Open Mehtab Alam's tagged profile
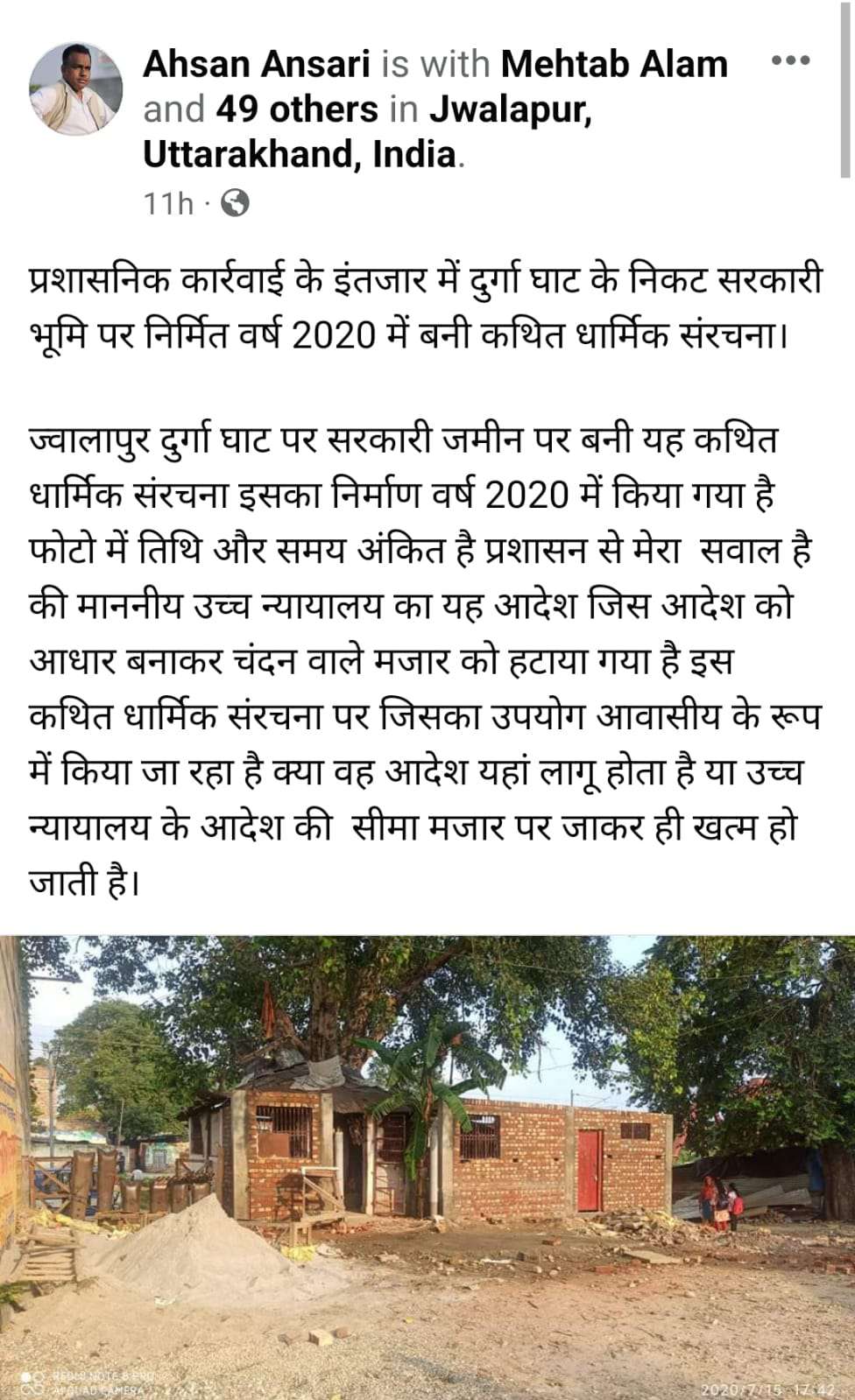The width and height of the screenshot is (855, 1400). tap(614, 64)
